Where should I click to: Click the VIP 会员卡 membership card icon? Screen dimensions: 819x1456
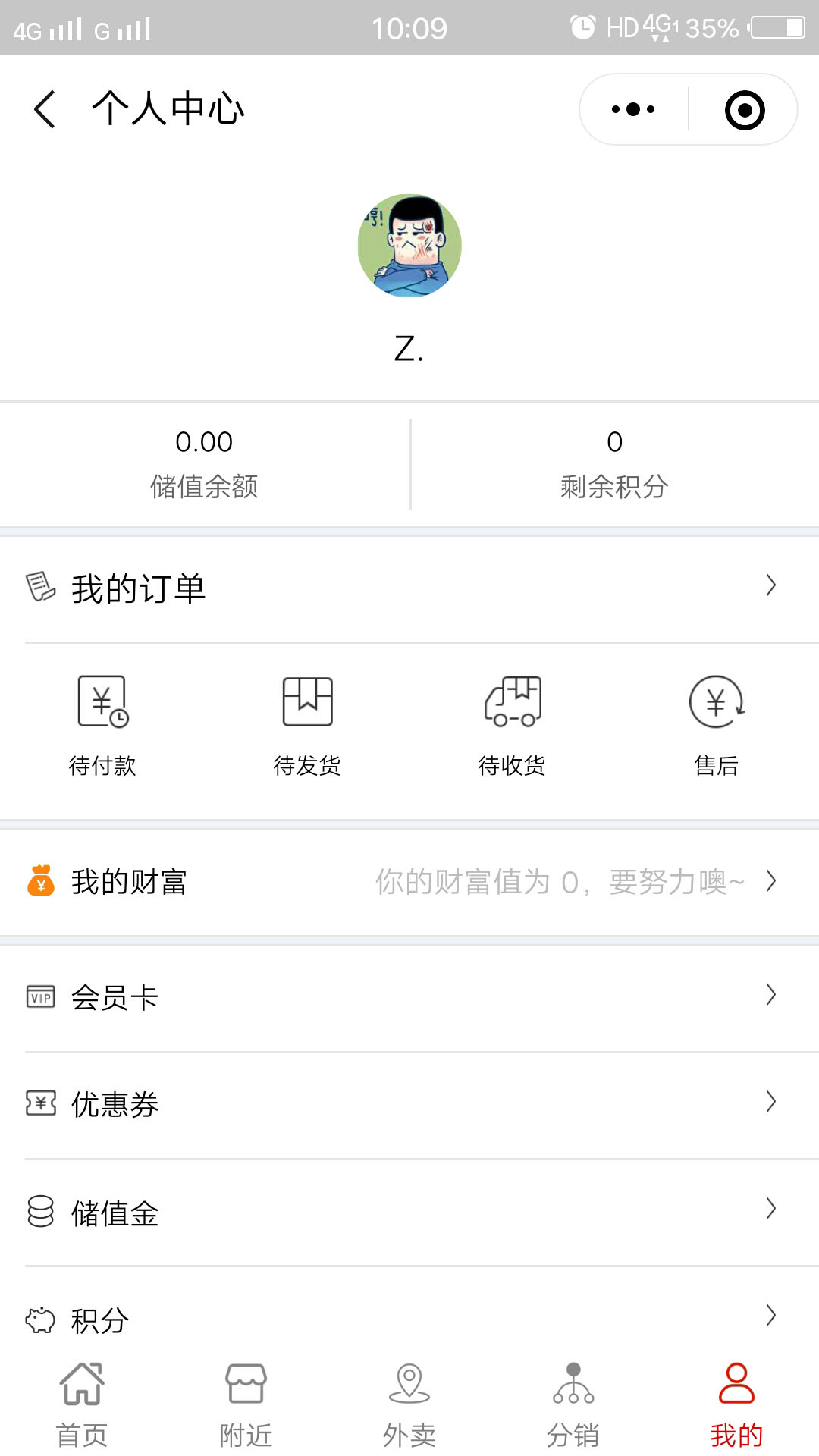coord(40,997)
